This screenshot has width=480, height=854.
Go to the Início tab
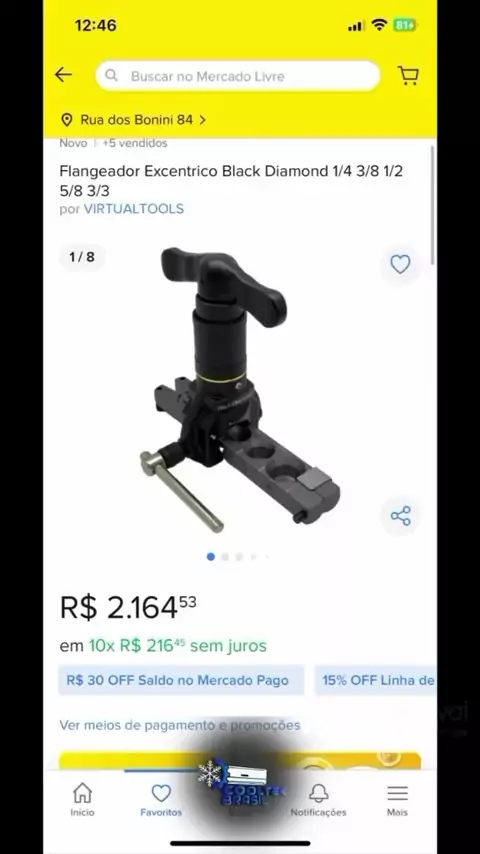(x=82, y=800)
